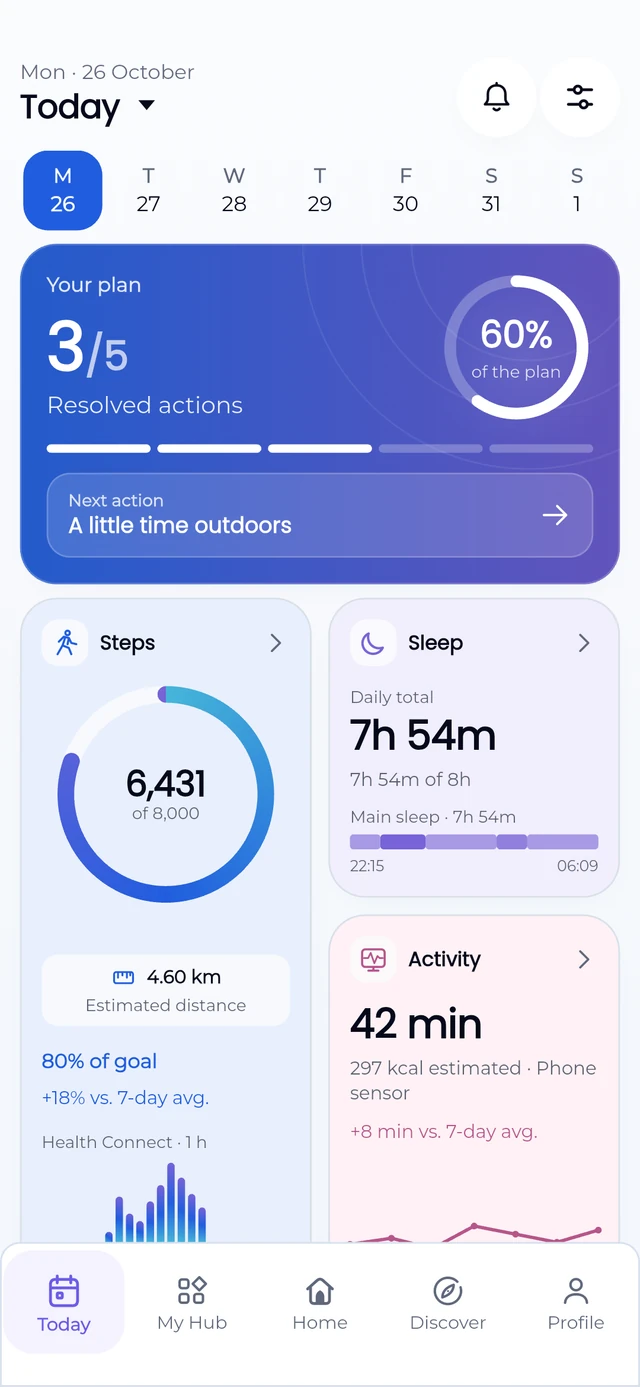Tap the Today tab in bottom navigation
The height and width of the screenshot is (1387, 640).
[64, 1303]
